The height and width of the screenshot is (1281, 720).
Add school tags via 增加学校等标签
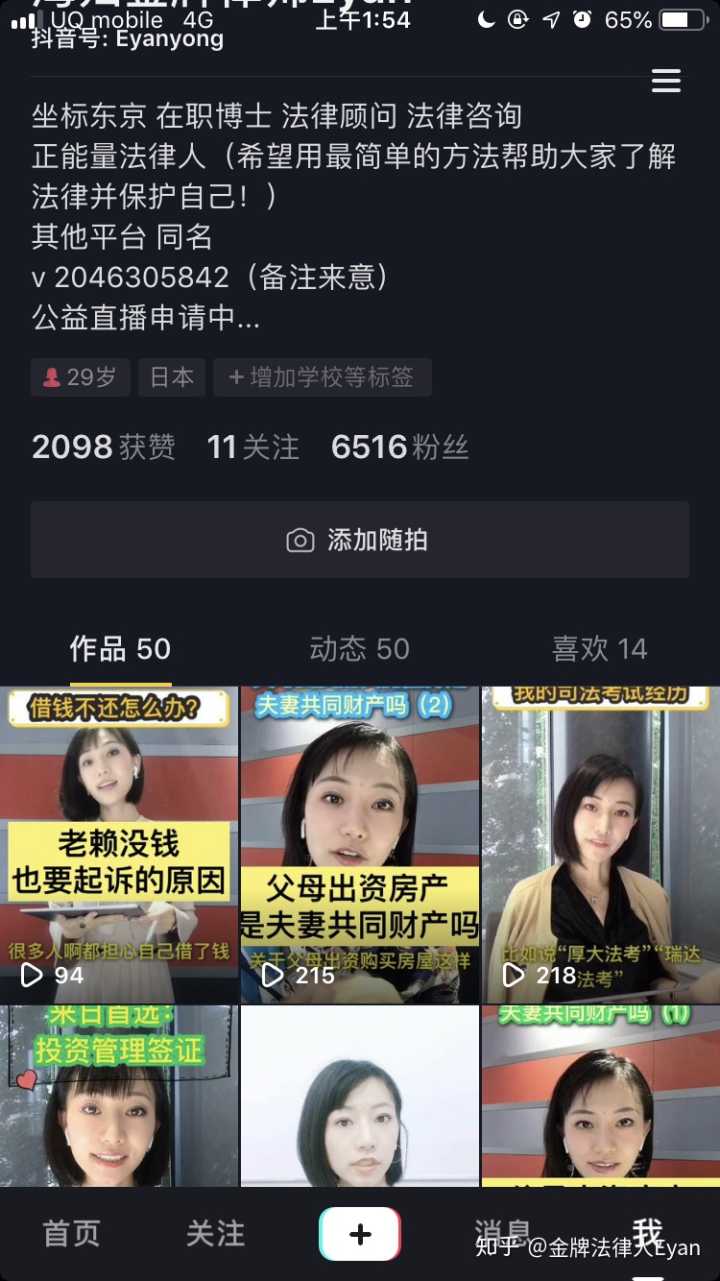(322, 377)
